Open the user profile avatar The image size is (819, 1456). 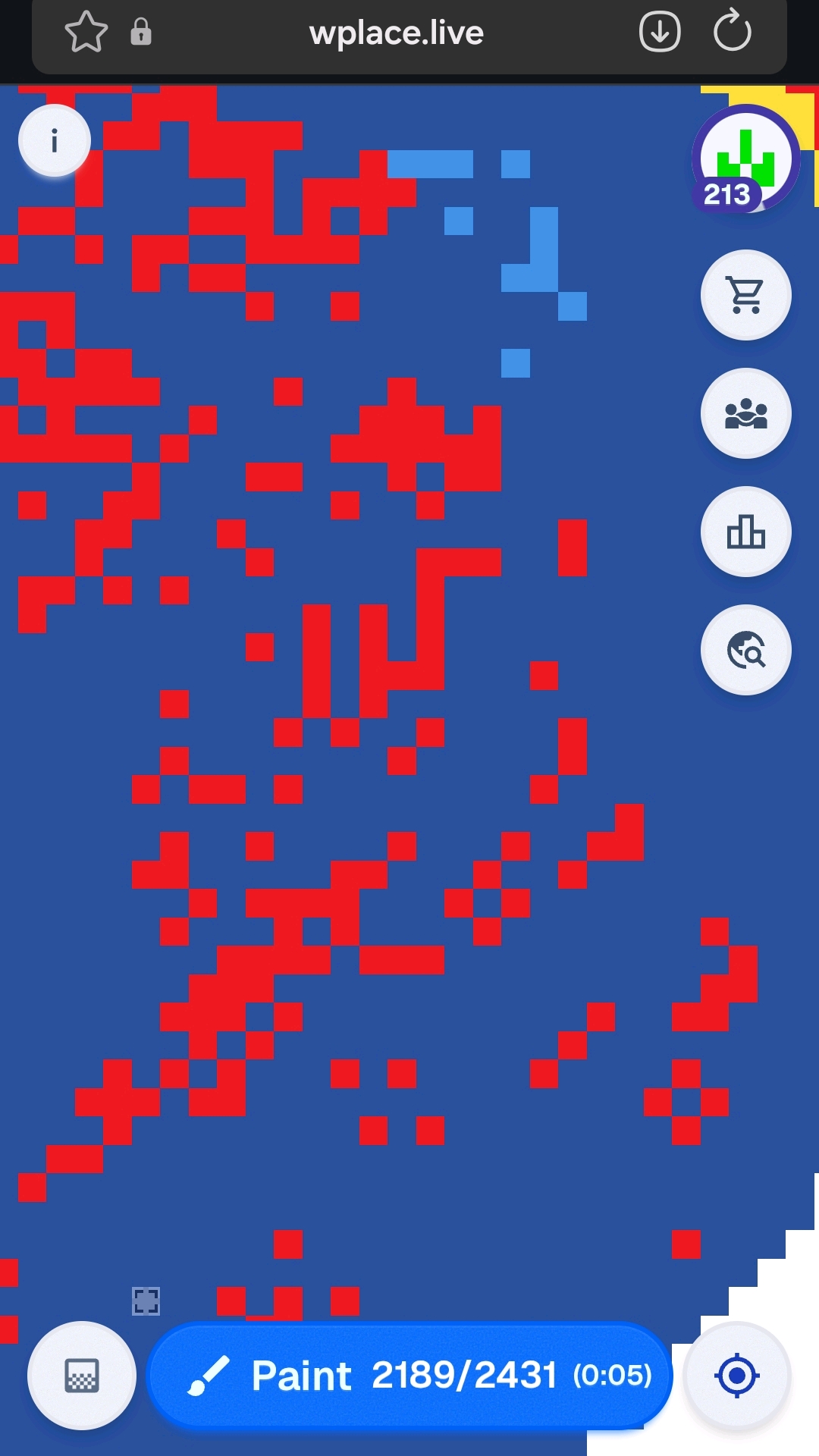click(x=745, y=159)
